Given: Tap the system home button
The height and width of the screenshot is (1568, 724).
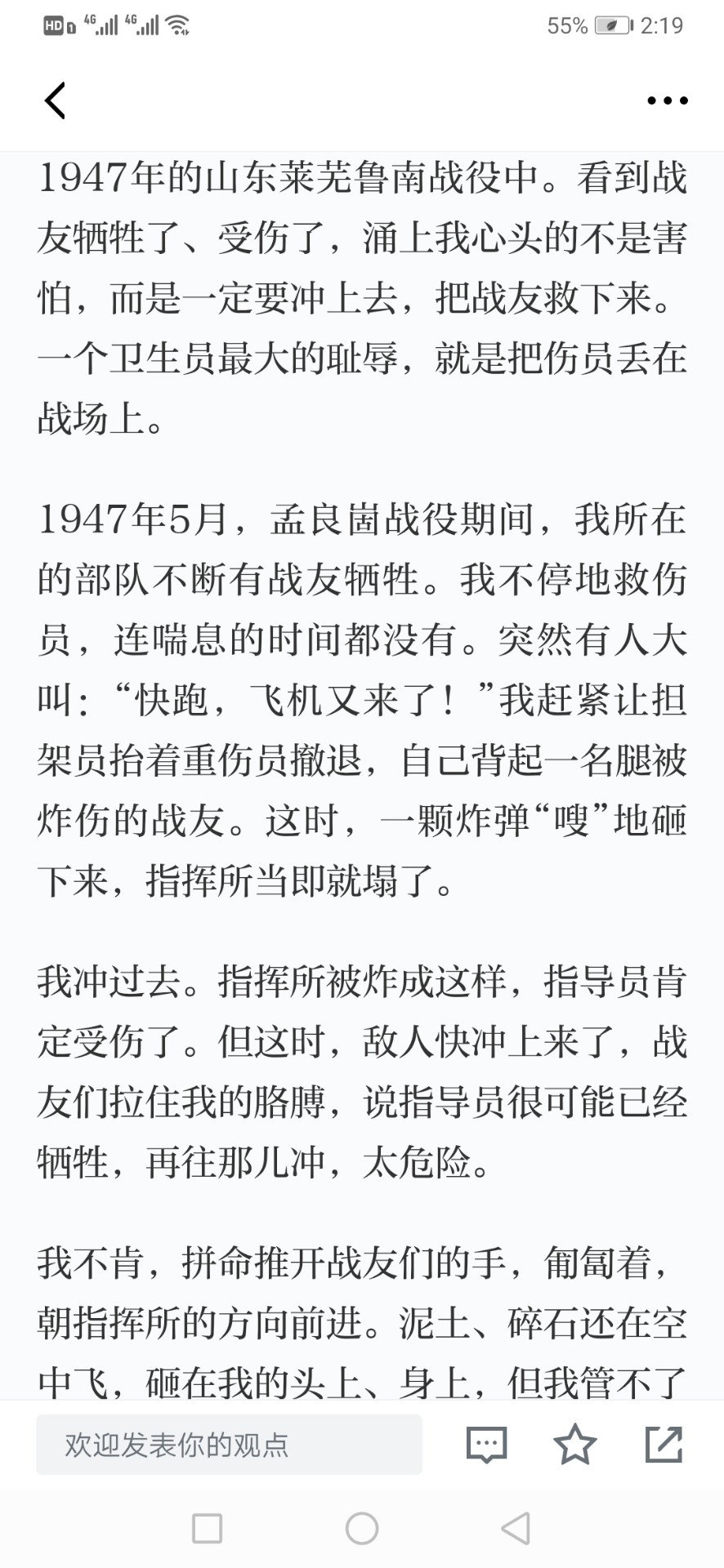Looking at the screenshot, I should tap(362, 1528).
